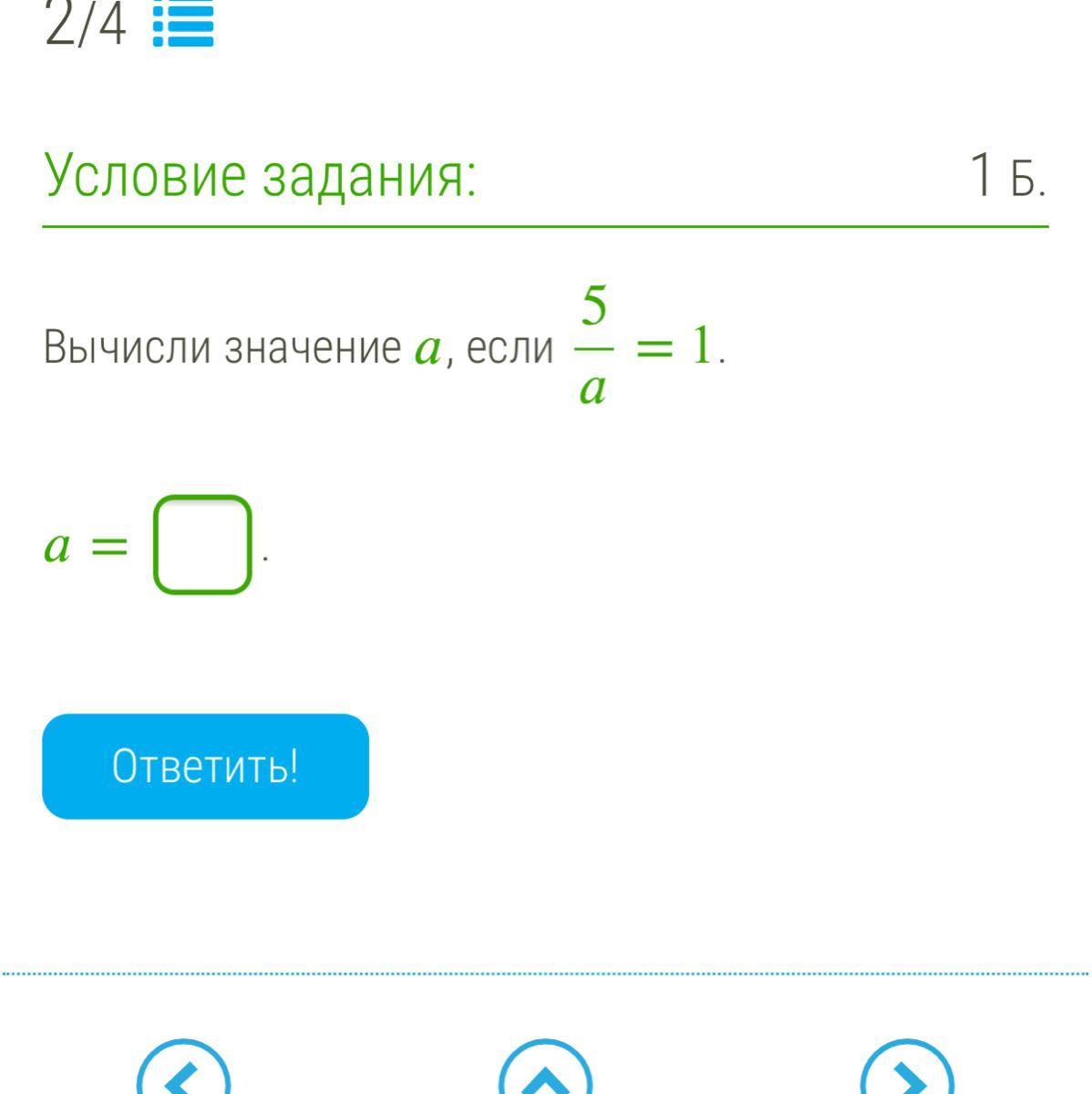Go to the previous task arrow
1092x1094 pixels.
tap(183, 1067)
